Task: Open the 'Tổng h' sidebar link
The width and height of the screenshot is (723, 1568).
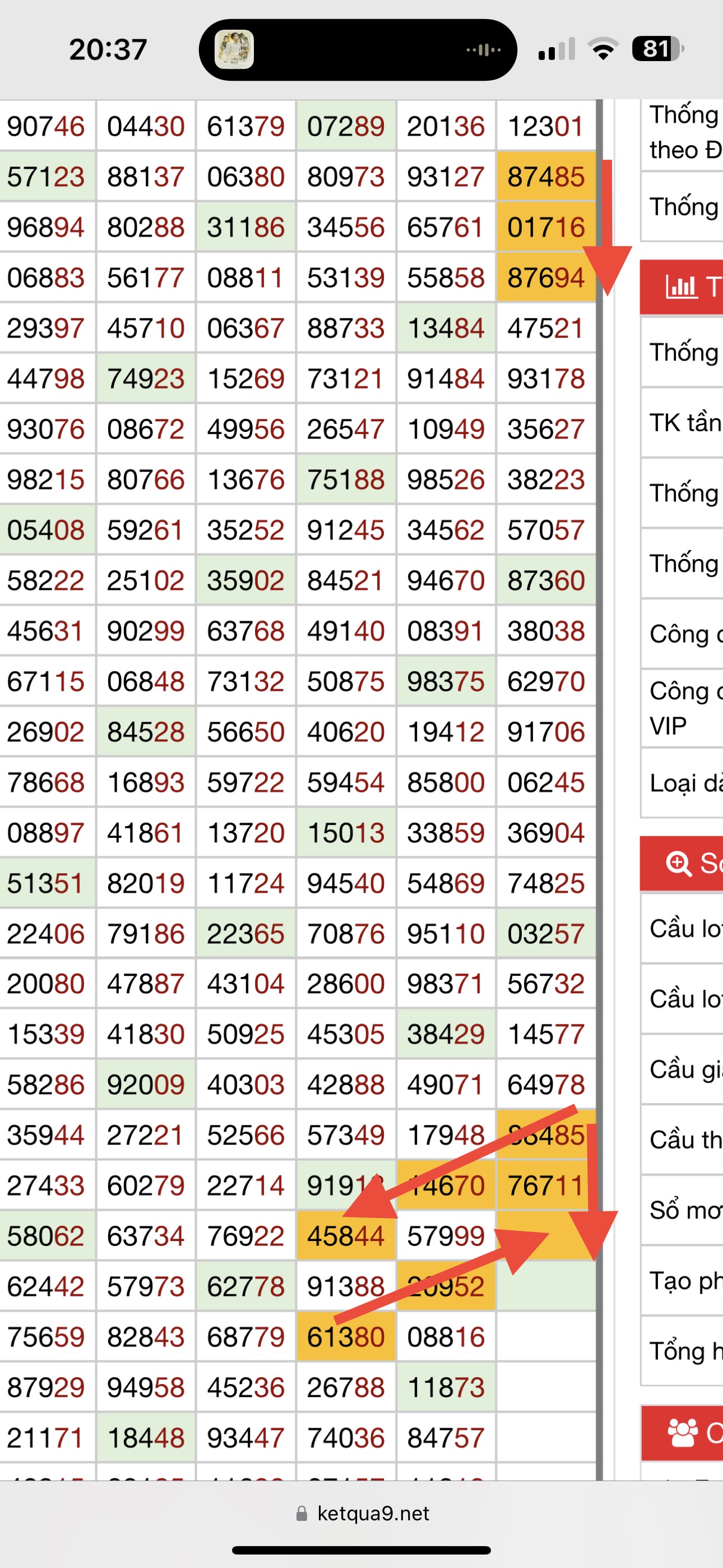Action: (684, 1352)
